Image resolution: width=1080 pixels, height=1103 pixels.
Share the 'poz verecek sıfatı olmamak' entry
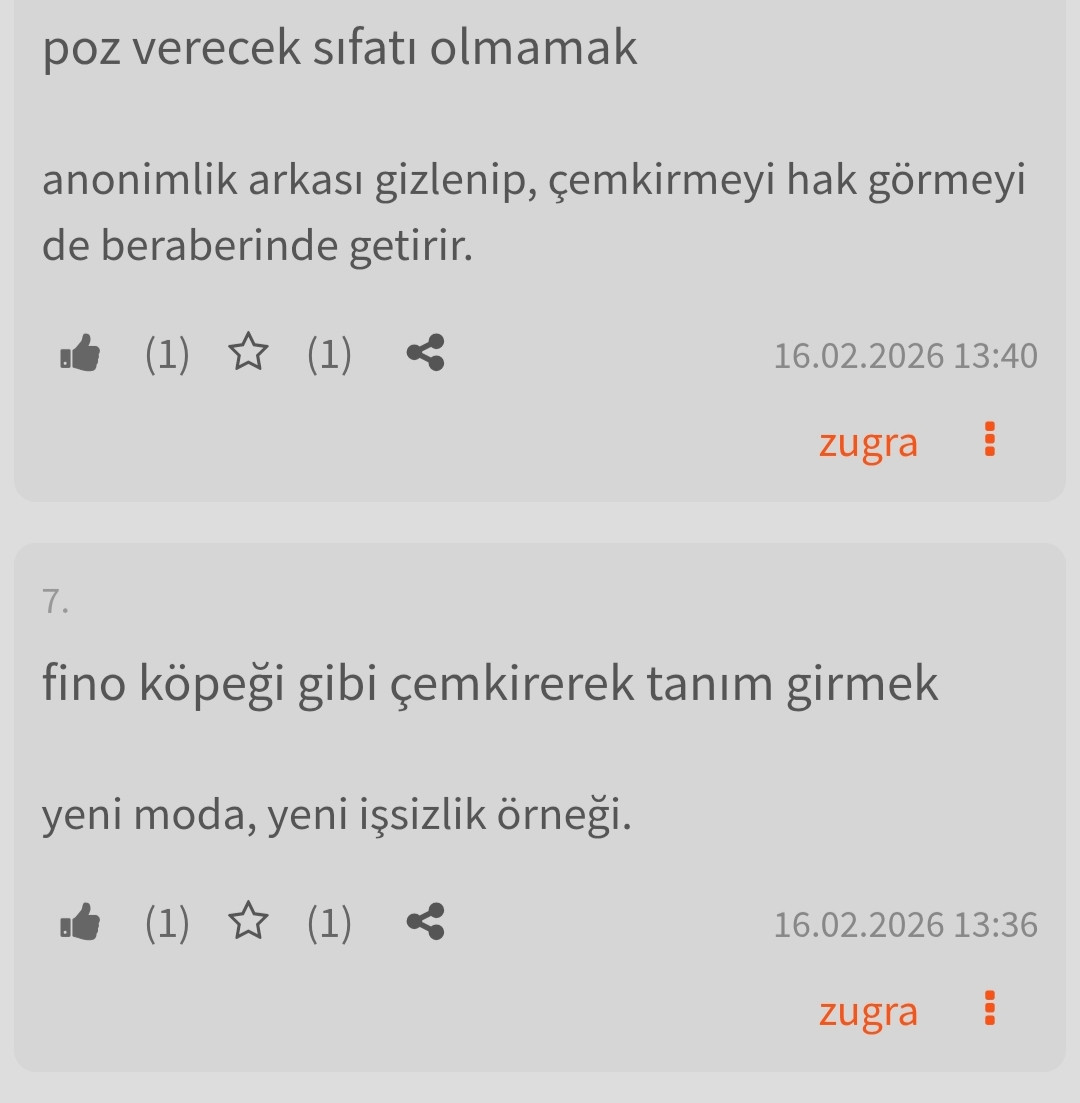pyautogui.click(x=425, y=354)
